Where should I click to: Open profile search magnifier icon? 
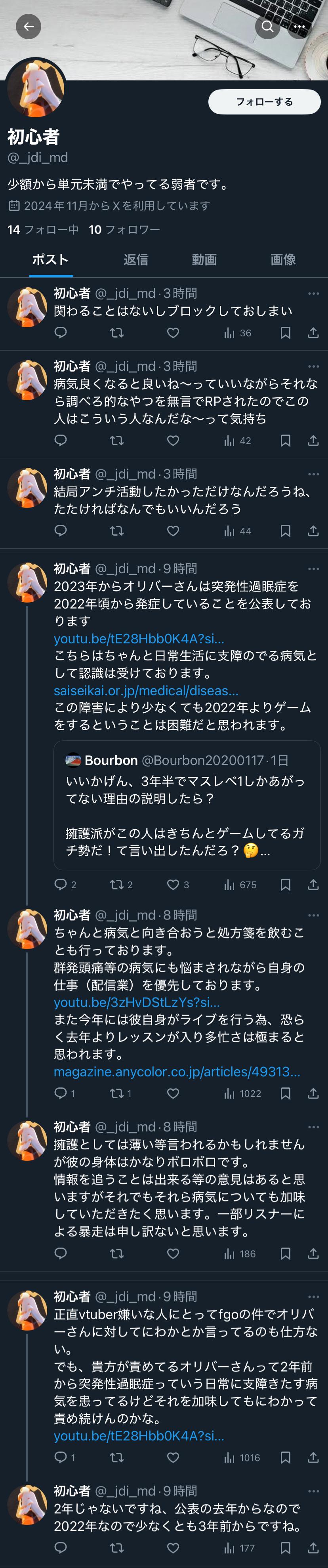click(x=267, y=27)
